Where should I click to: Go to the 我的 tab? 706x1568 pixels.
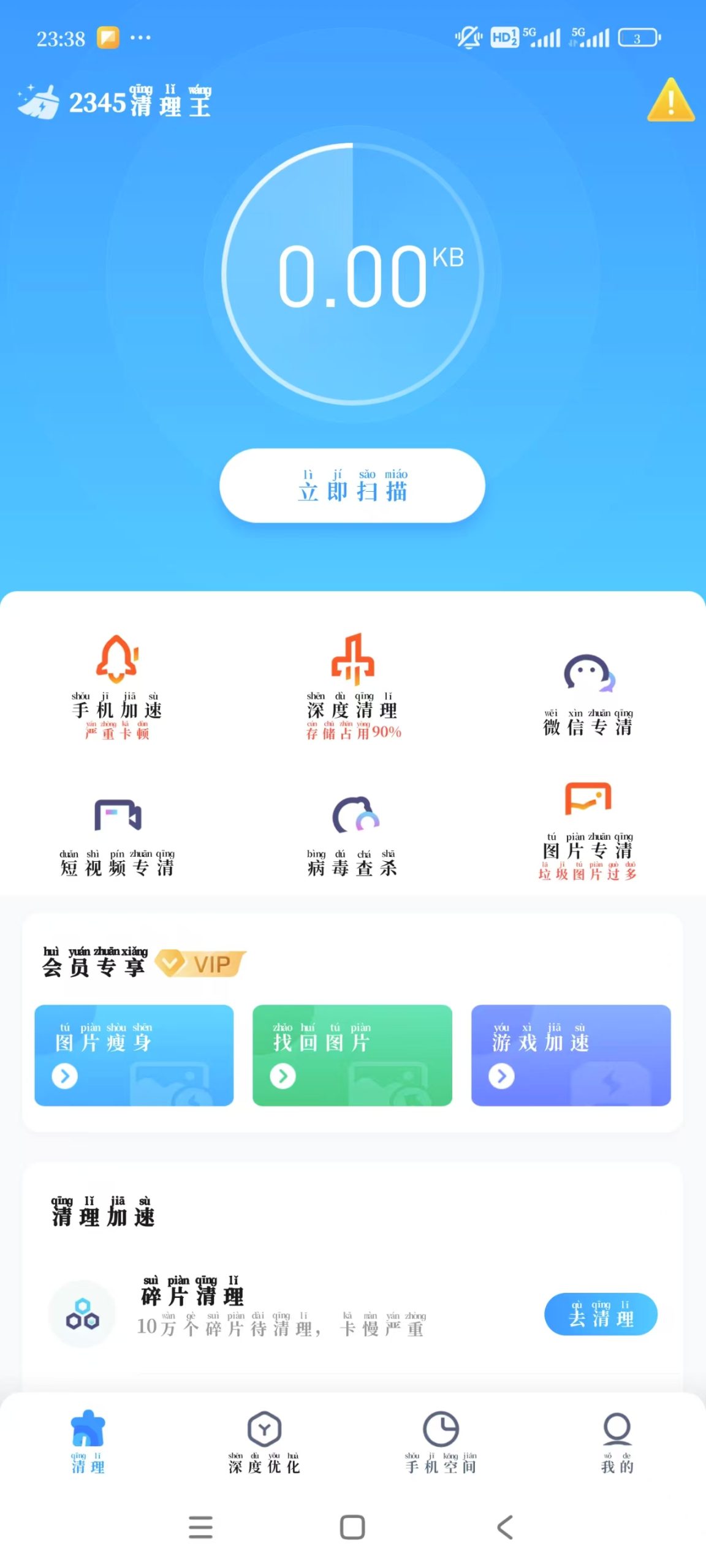point(617,1442)
